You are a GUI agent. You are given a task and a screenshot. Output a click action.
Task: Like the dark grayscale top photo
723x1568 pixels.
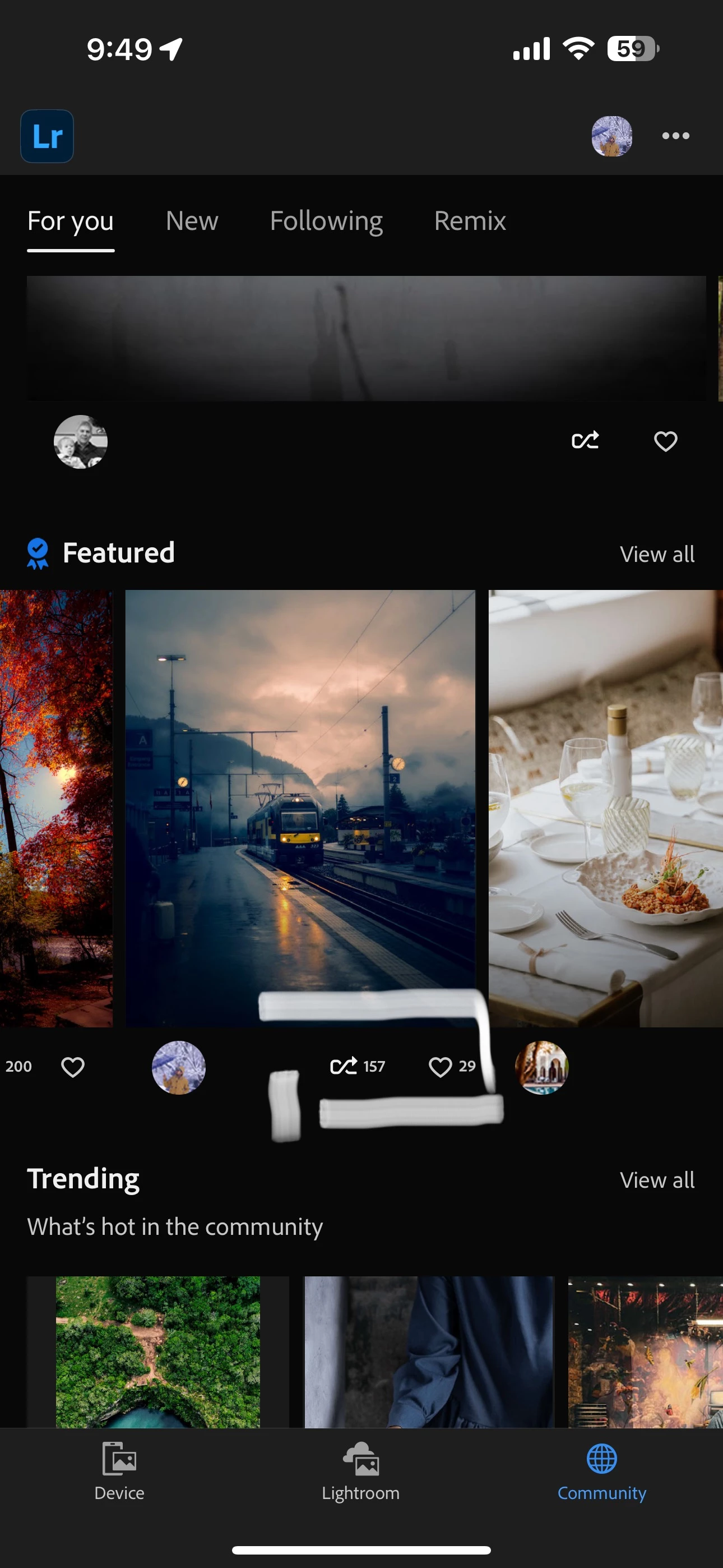coord(665,441)
